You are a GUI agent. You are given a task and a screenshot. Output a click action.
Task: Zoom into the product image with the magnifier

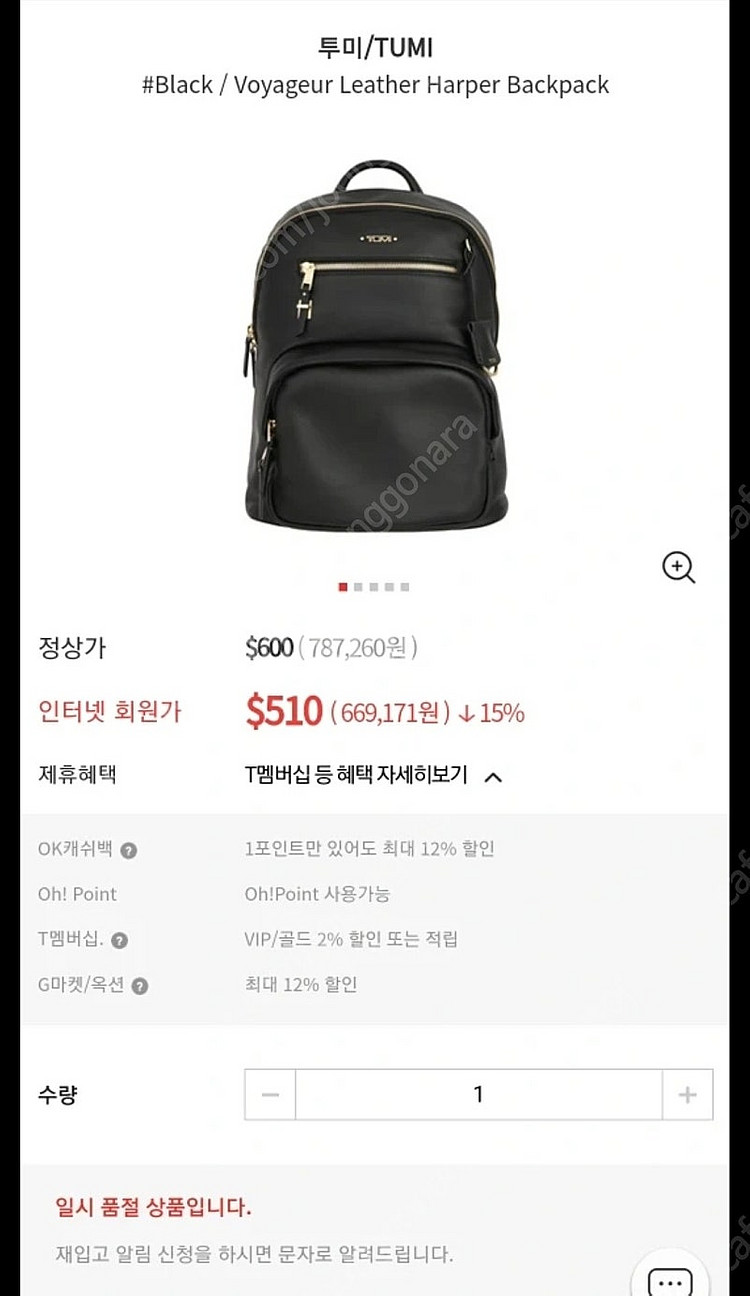click(x=679, y=567)
